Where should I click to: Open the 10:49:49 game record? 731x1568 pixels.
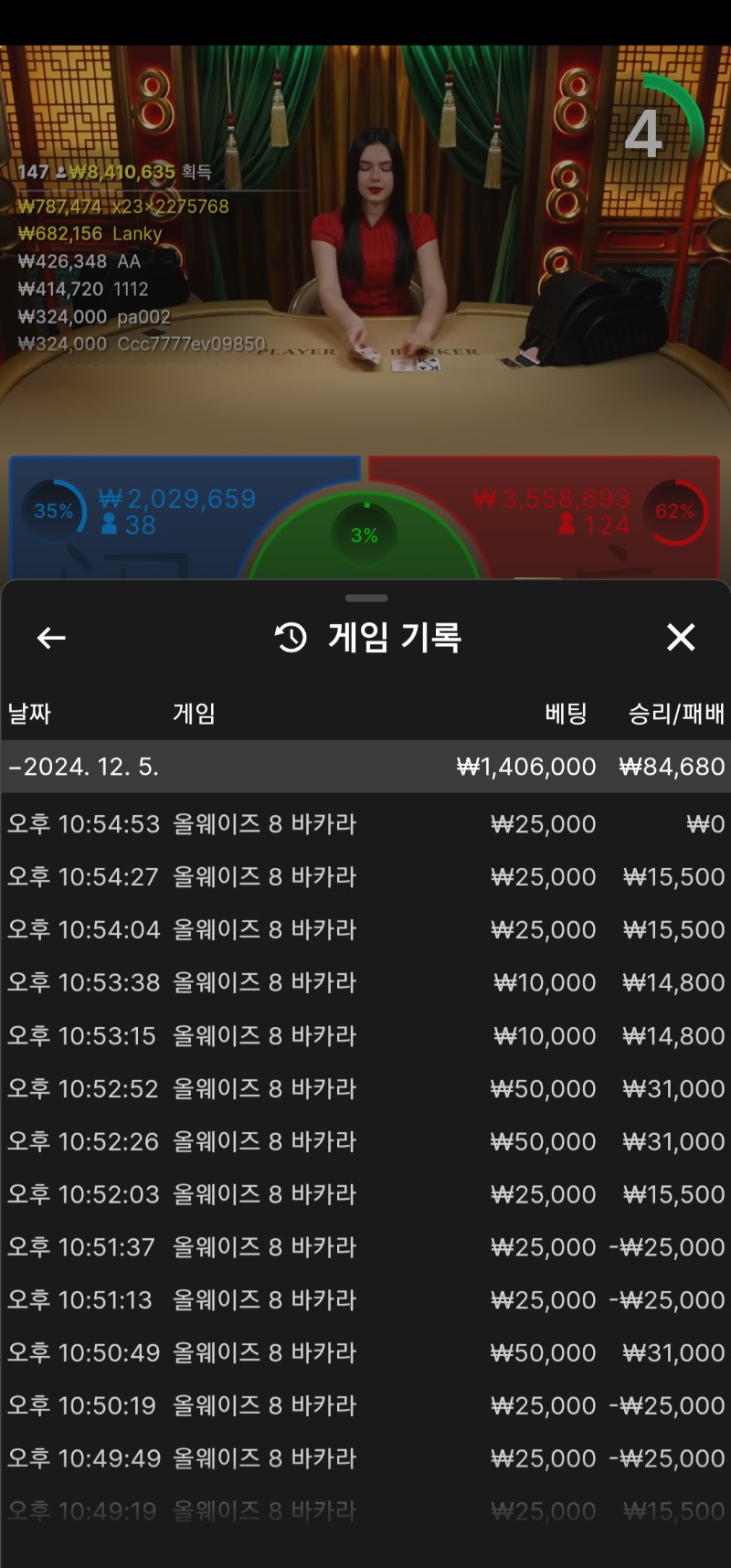click(x=365, y=1459)
